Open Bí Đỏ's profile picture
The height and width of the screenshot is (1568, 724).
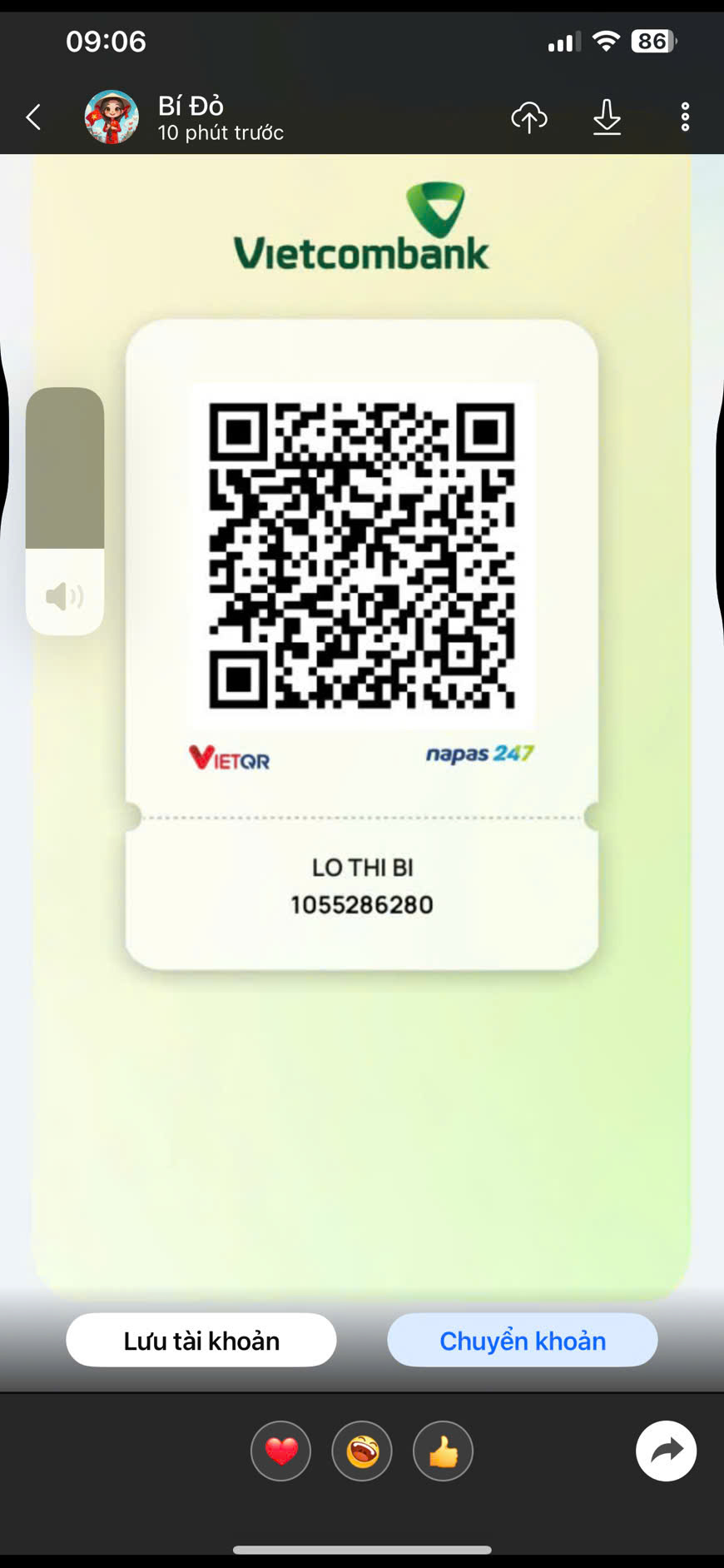click(112, 117)
